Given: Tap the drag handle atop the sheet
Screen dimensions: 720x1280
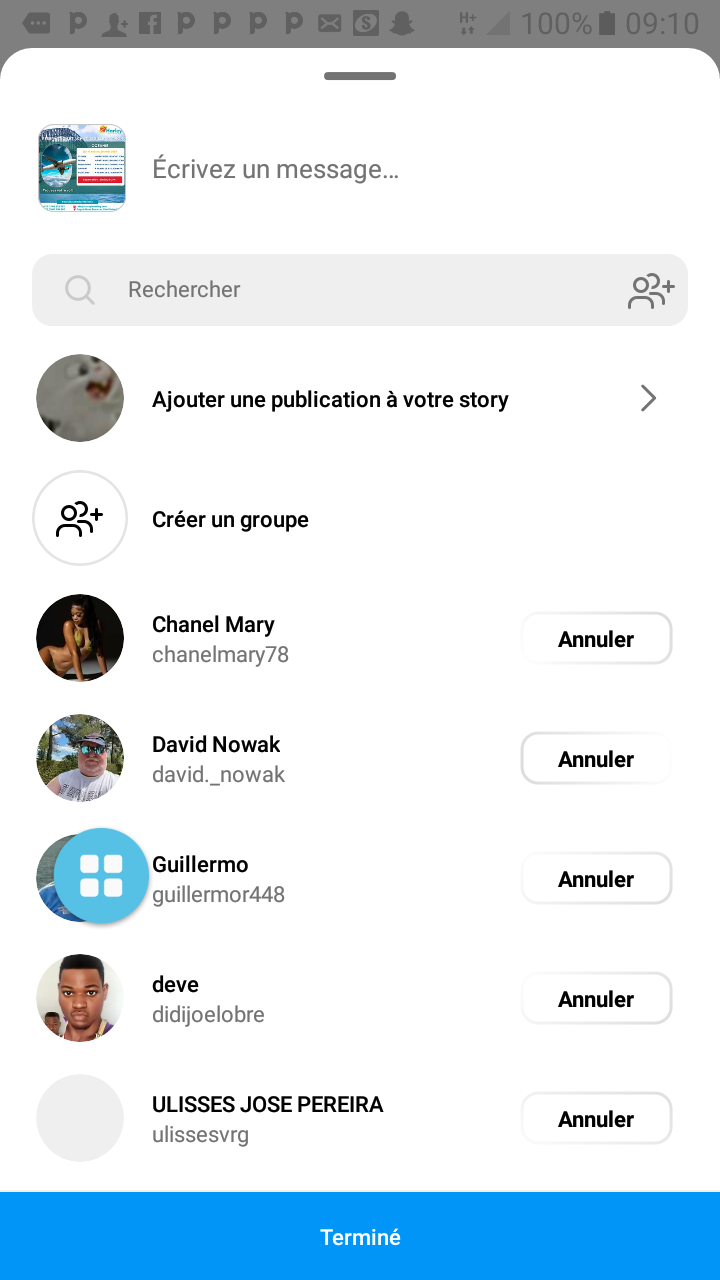Looking at the screenshot, I should pyautogui.click(x=360, y=76).
